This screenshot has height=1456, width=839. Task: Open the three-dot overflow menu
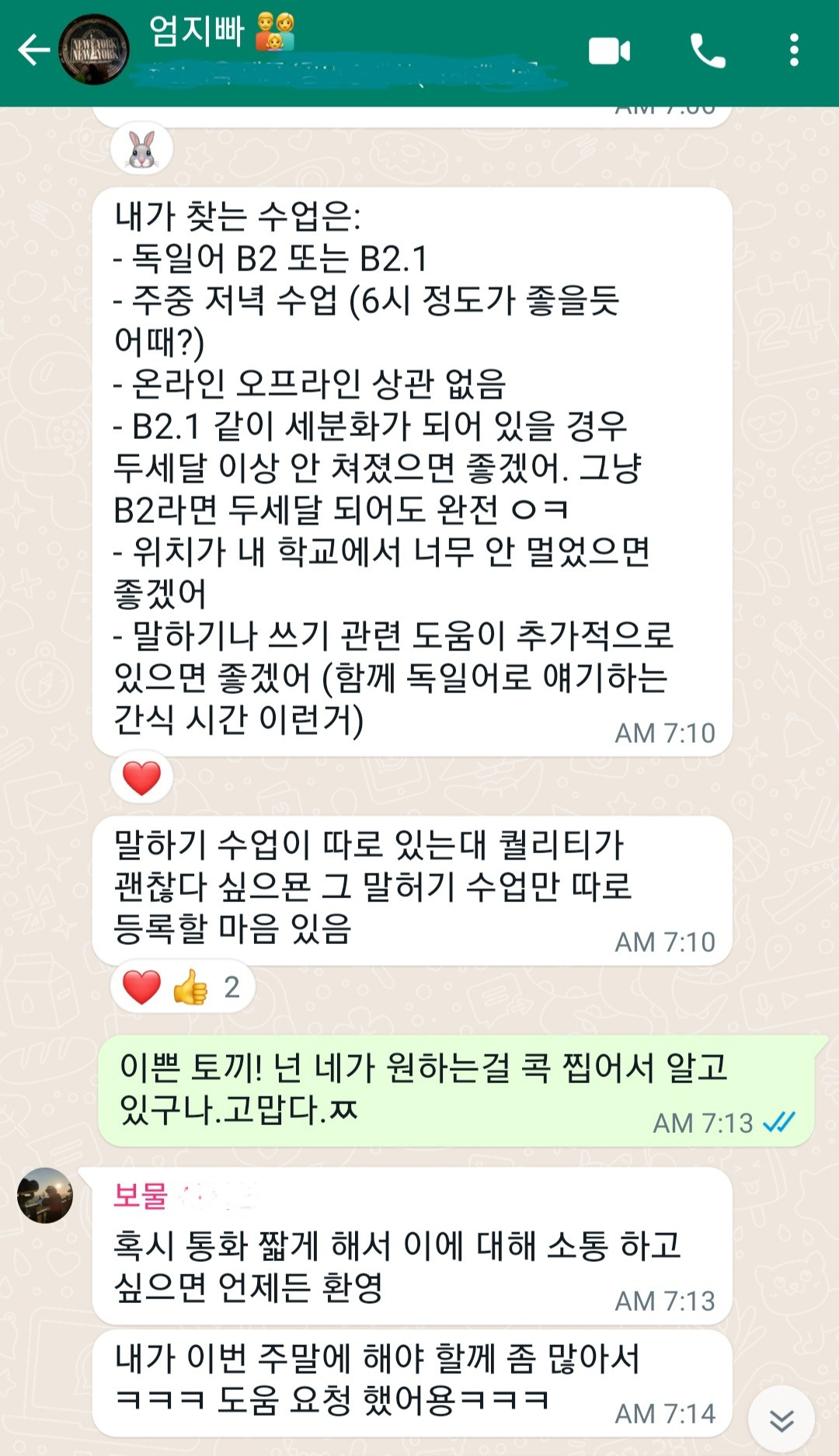click(794, 48)
